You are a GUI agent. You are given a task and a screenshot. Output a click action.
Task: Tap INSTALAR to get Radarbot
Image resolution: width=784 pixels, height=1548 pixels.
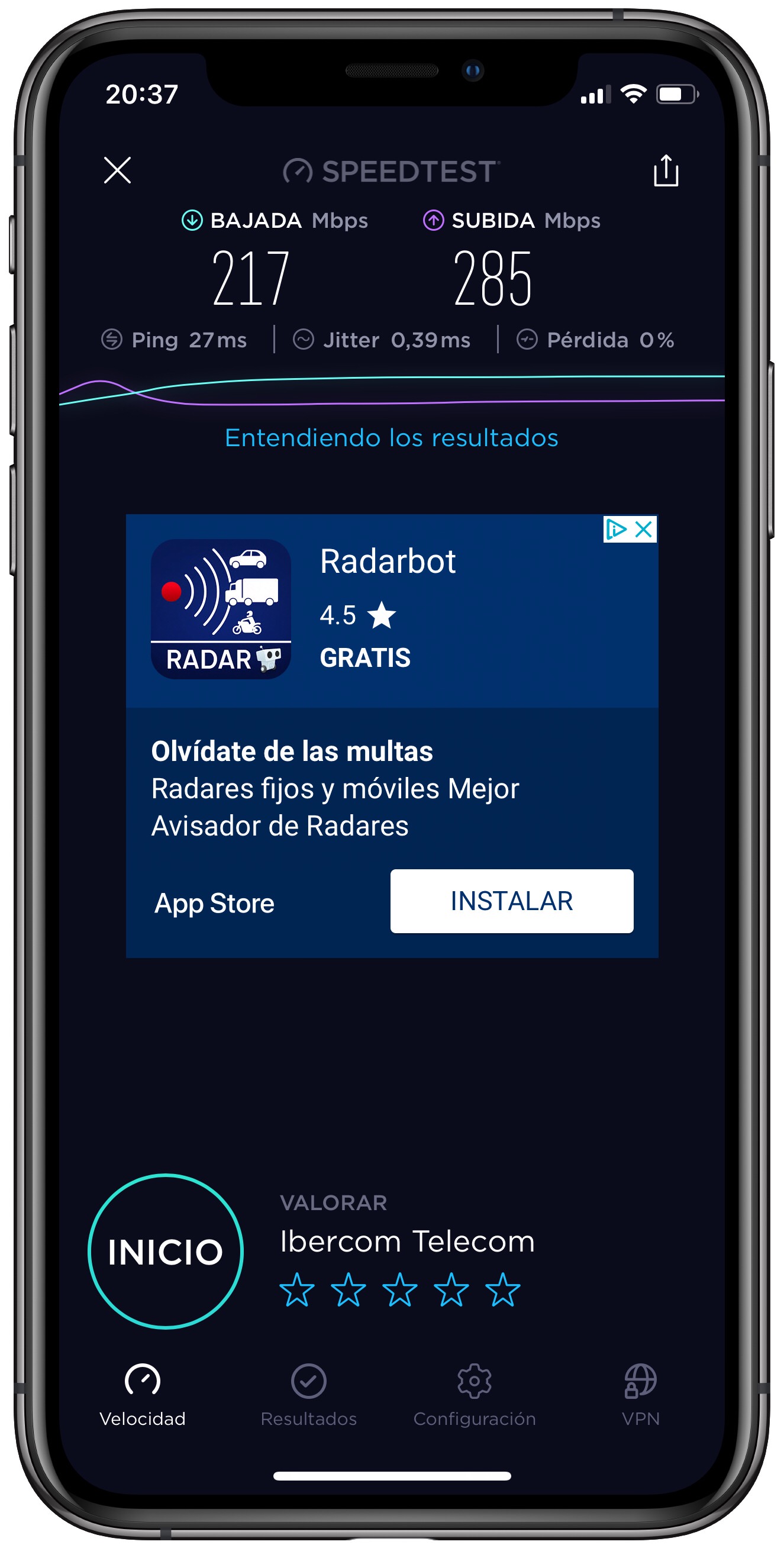coord(511,901)
